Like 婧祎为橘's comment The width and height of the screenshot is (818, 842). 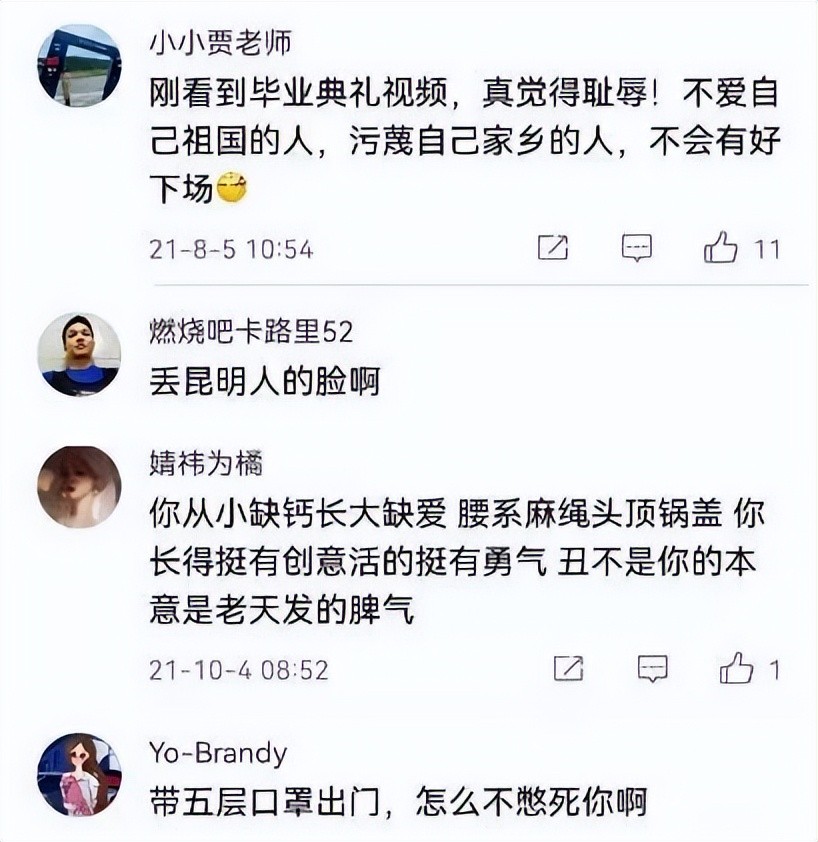click(736, 667)
